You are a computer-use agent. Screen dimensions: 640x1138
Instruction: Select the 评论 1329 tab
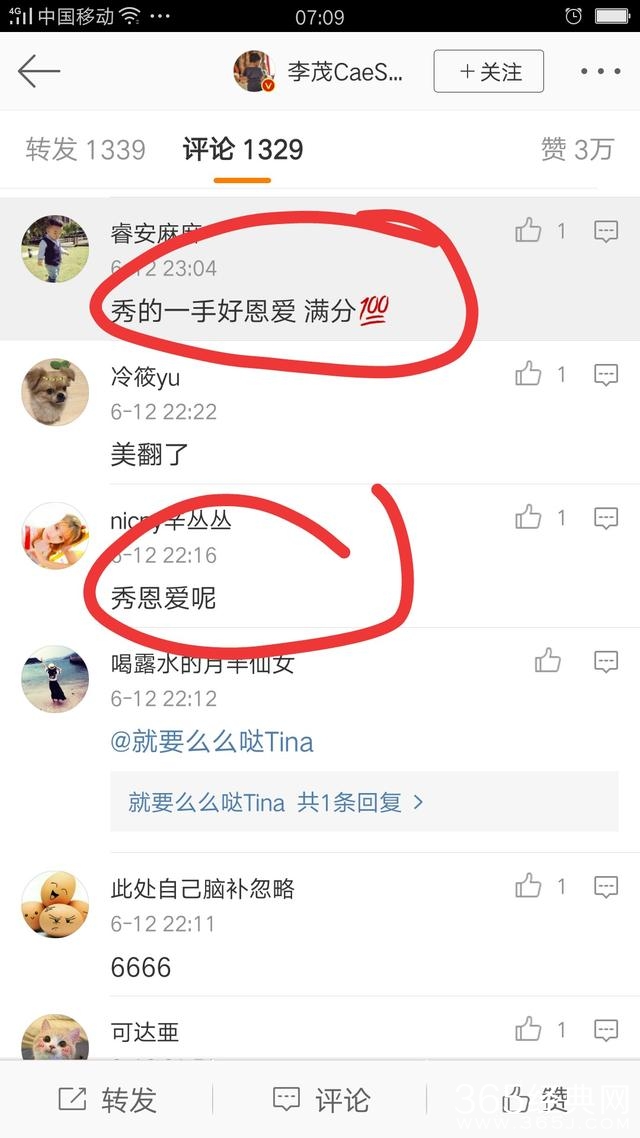pos(242,150)
